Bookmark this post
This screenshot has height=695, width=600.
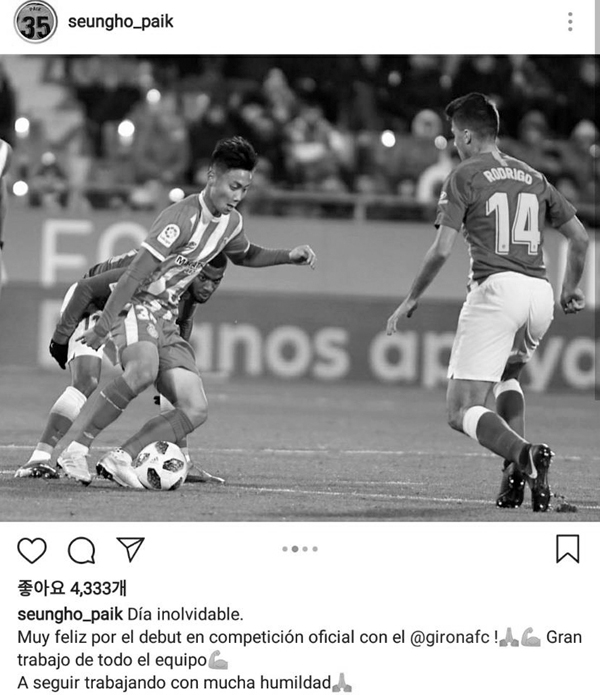tap(567, 549)
